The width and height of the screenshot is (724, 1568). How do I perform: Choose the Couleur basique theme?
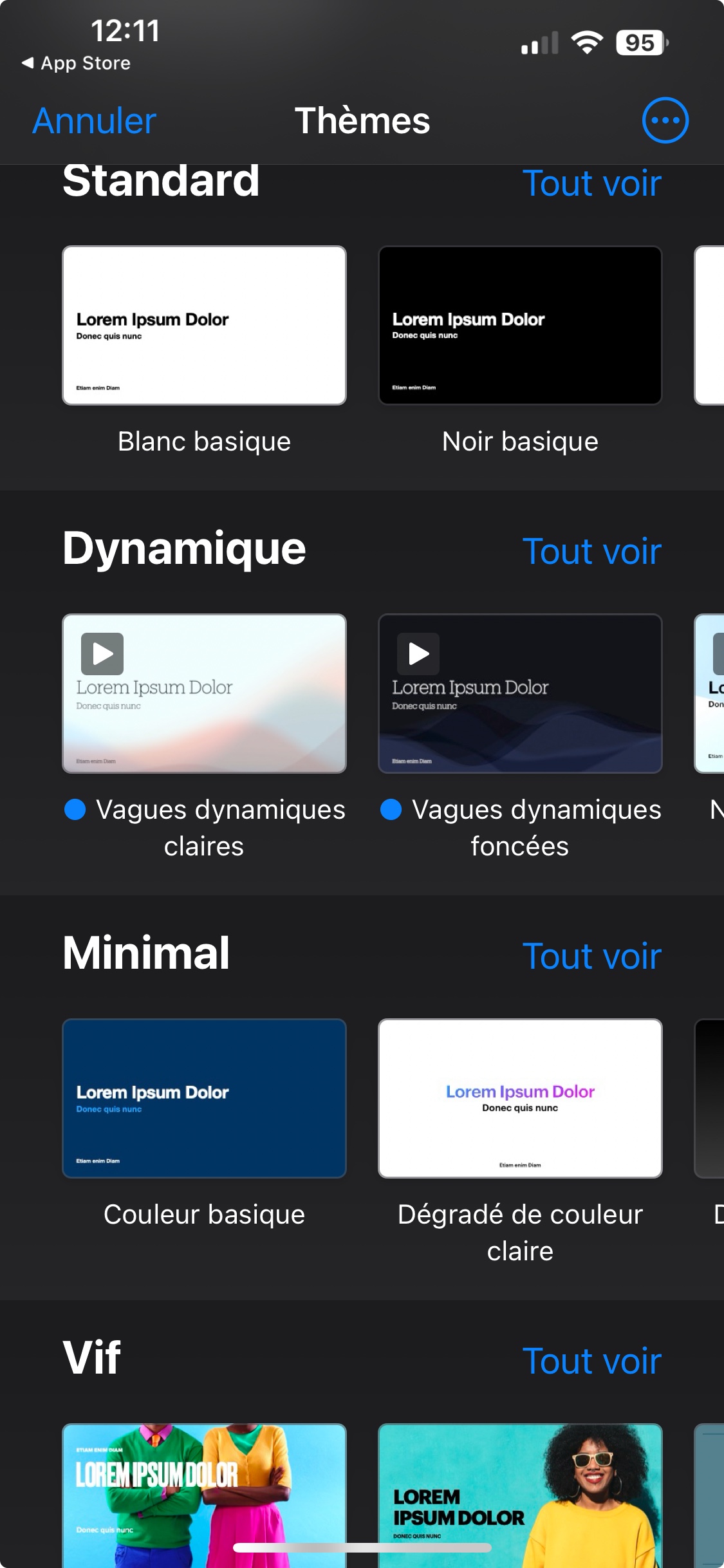pos(204,1099)
